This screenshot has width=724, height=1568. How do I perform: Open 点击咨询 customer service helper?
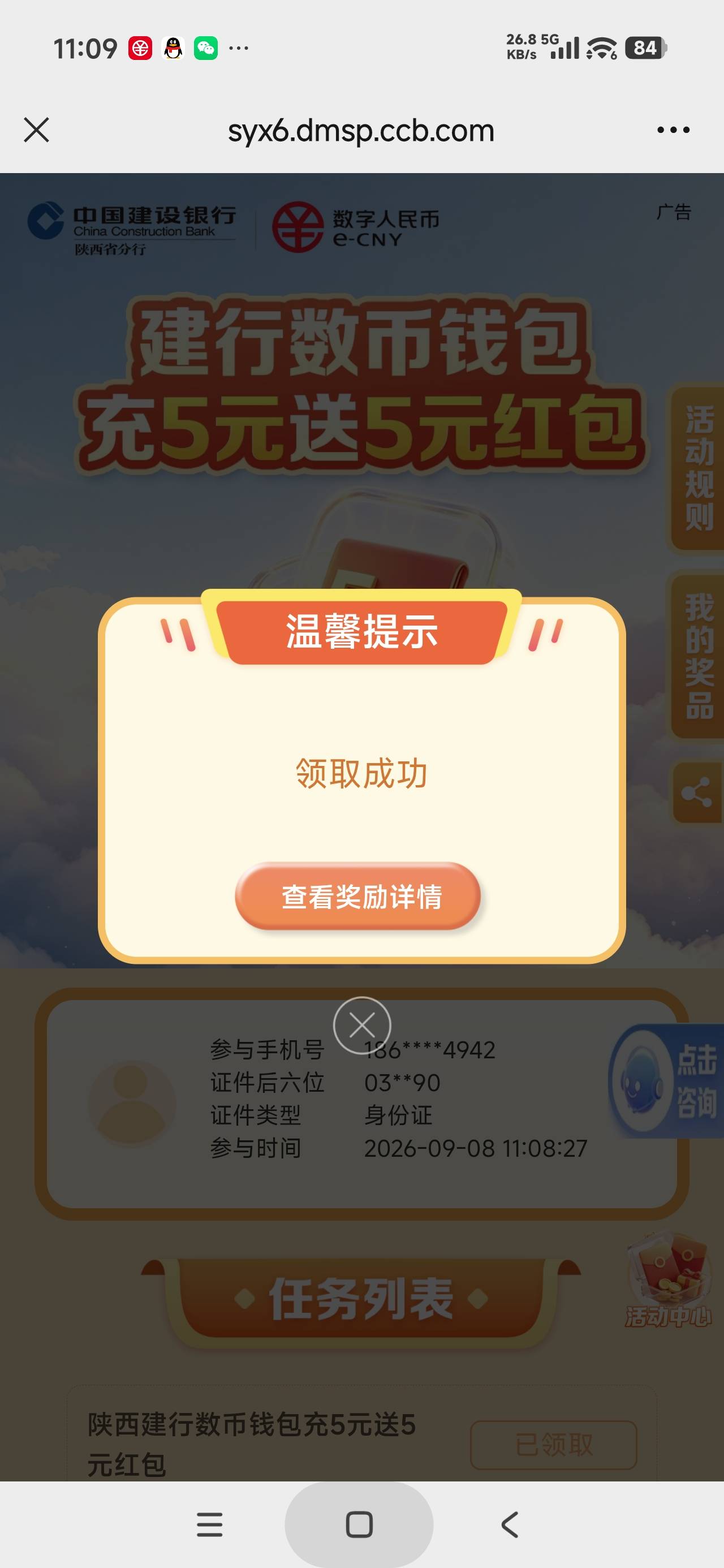pyautogui.click(x=667, y=1081)
